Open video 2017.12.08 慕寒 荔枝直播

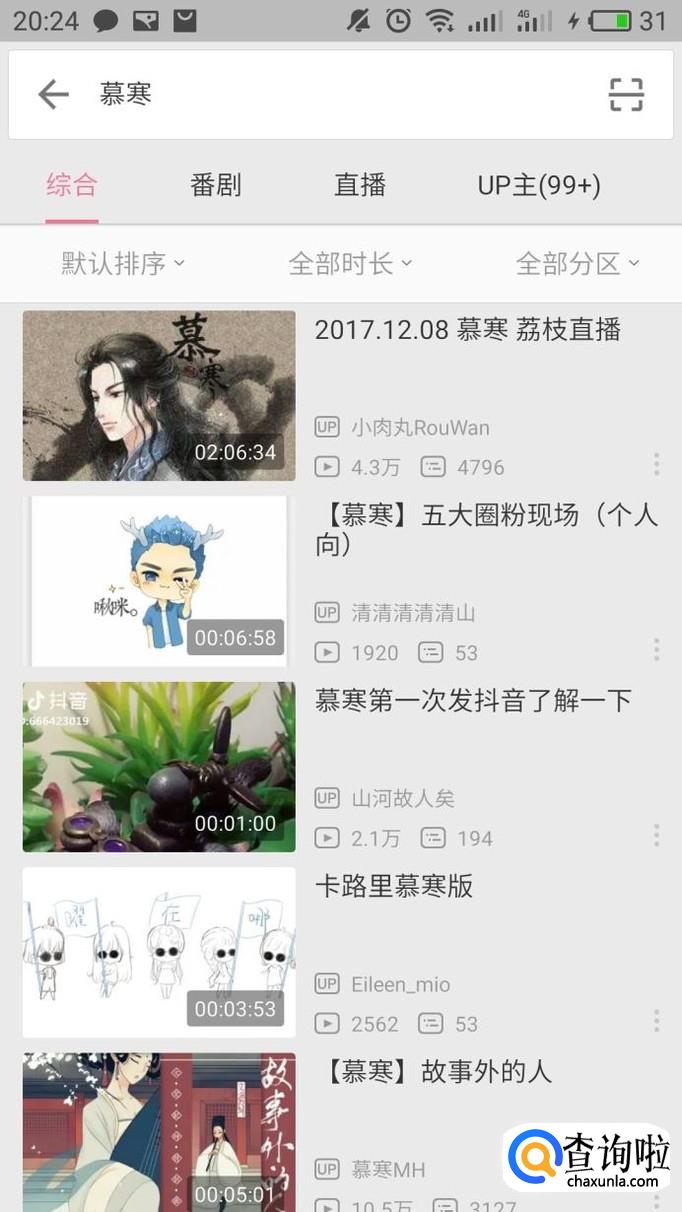467,331
